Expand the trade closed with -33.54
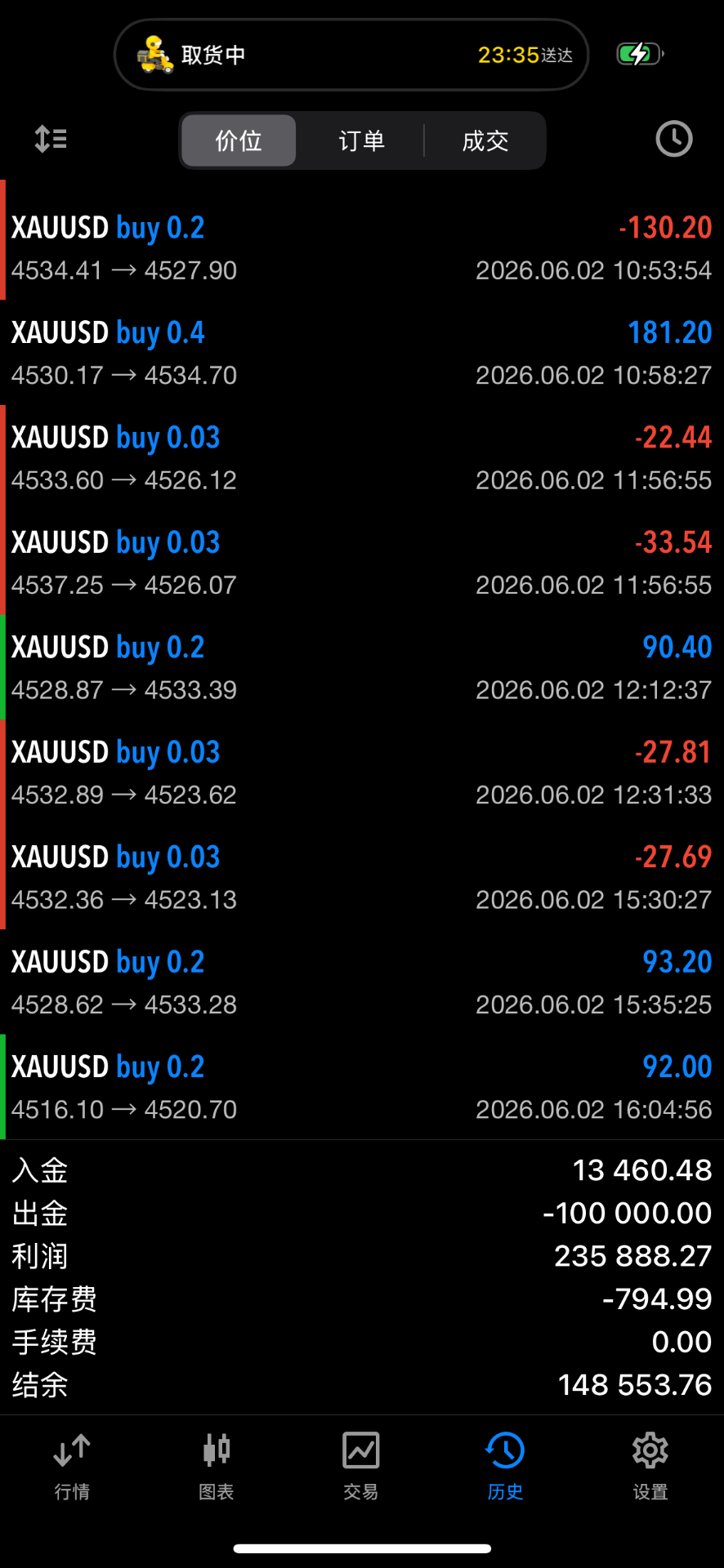The height and width of the screenshot is (1568, 724). (362, 563)
